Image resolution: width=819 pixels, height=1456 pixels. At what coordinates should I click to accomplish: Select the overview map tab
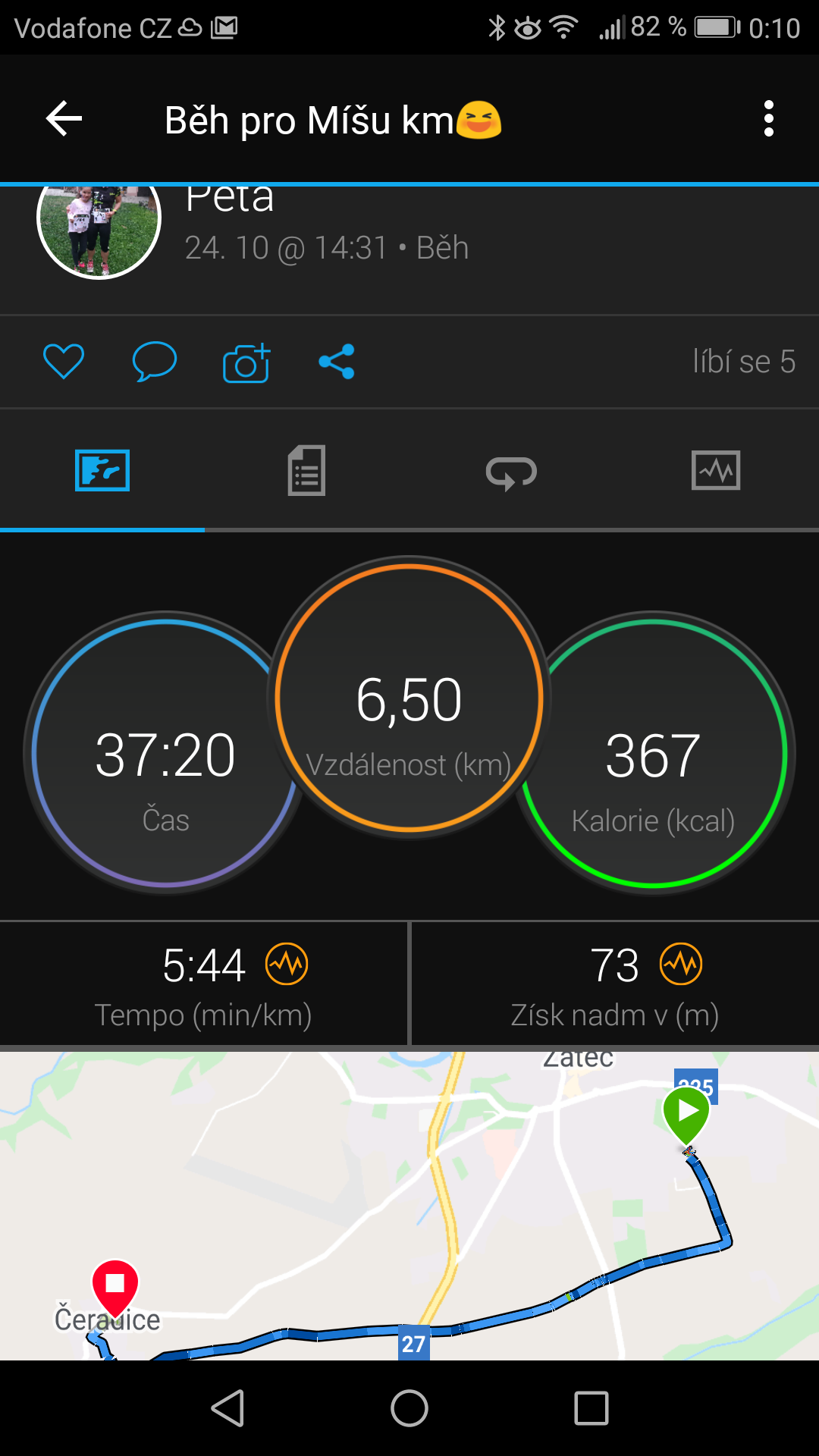tap(102, 471)
